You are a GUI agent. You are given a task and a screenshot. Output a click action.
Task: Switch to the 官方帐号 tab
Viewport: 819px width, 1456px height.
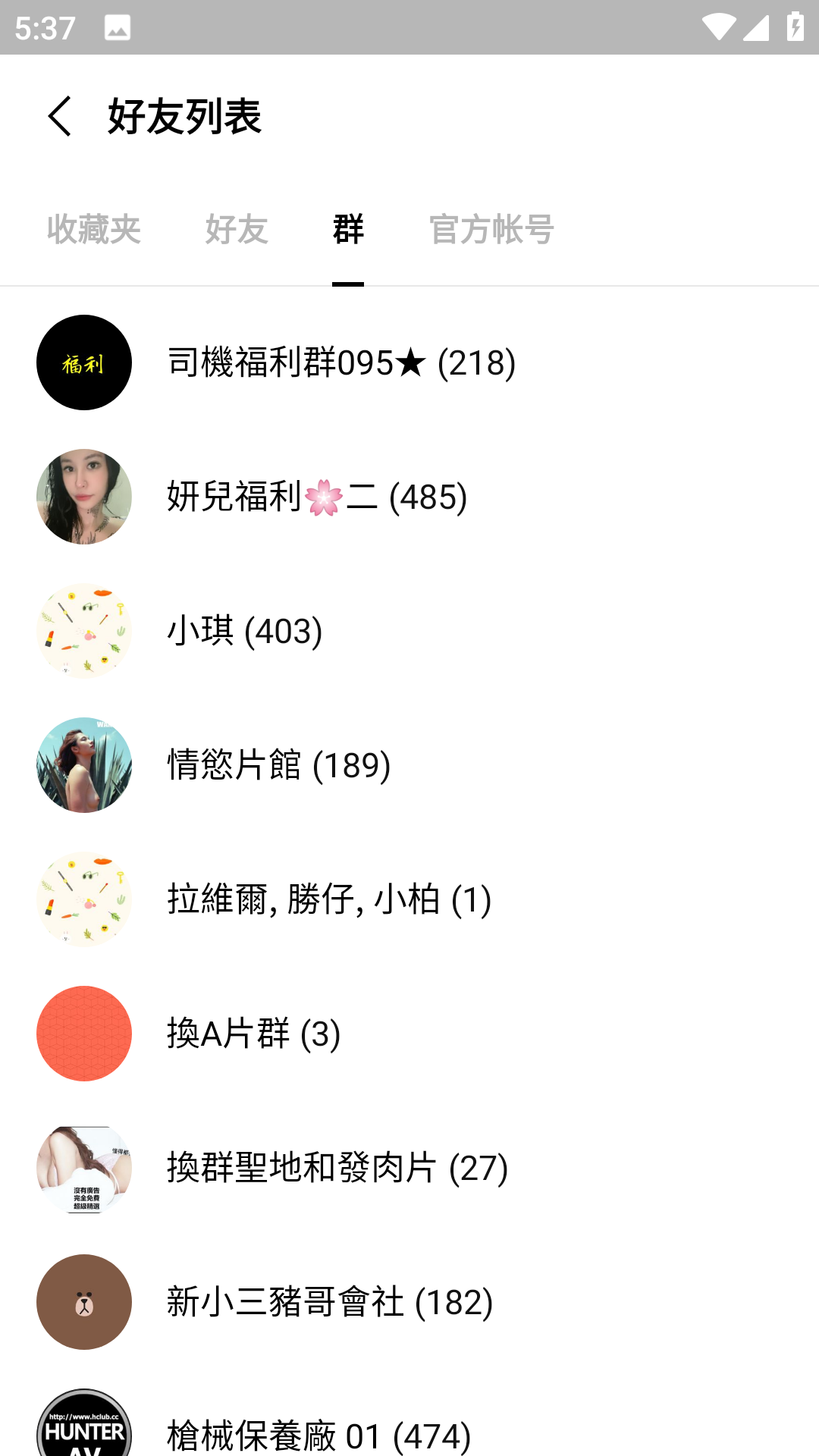pyautogui.click(x=491, y=229)
